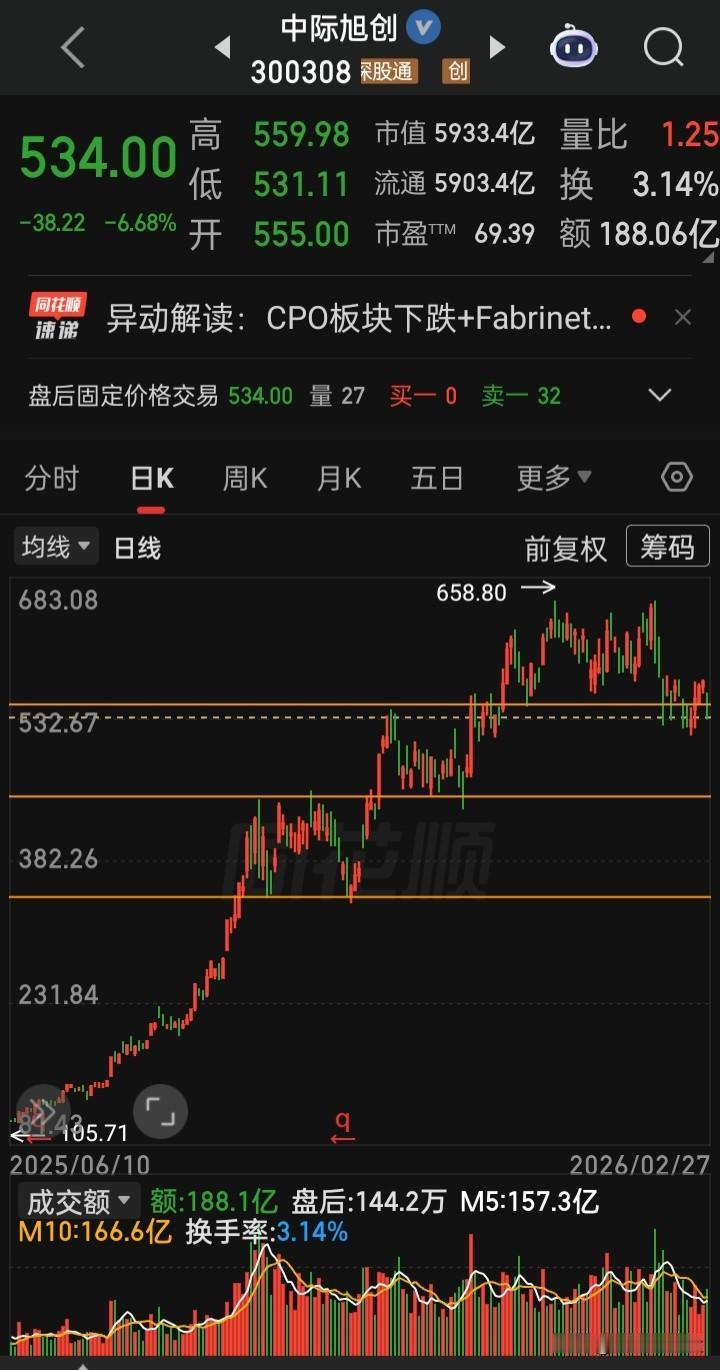Dismiss the 异动解读 news banner

tap(684, 316)
